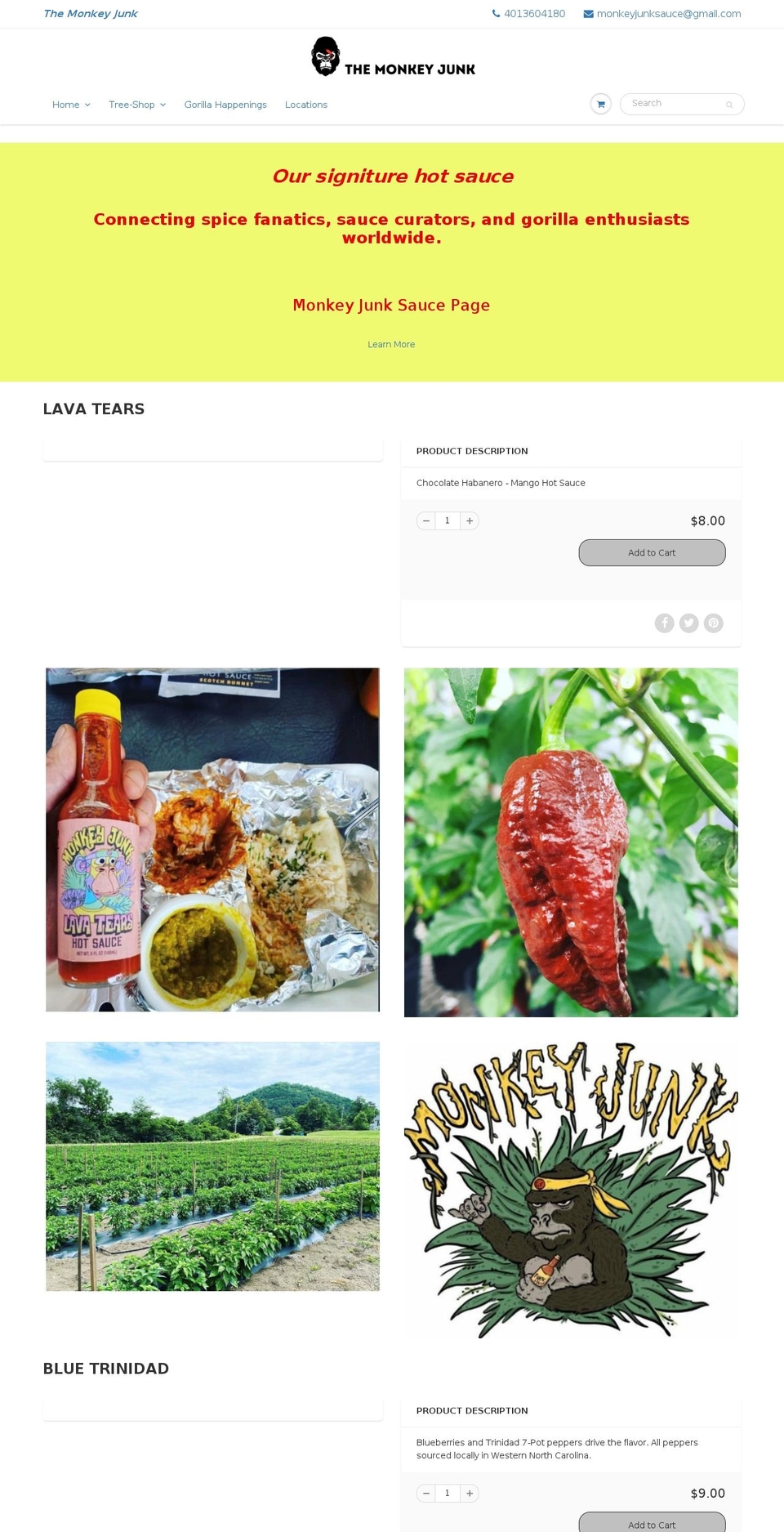The width and height of the screenshot is (784, 1532).
Task: Increase Lava Tears quantity with plus button
Action: point(470,520)
